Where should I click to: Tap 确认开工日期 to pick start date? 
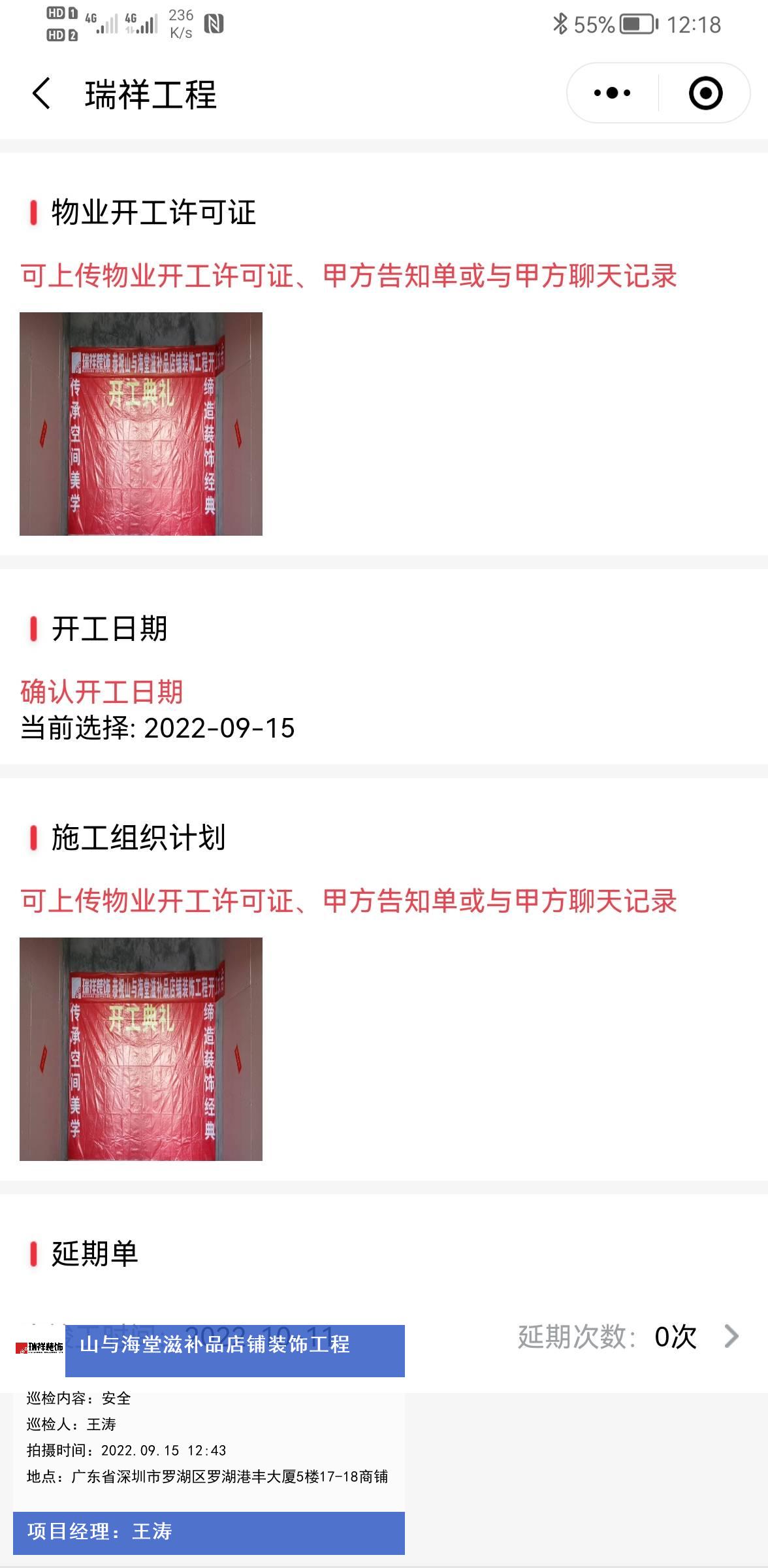(x=102, y=692)
